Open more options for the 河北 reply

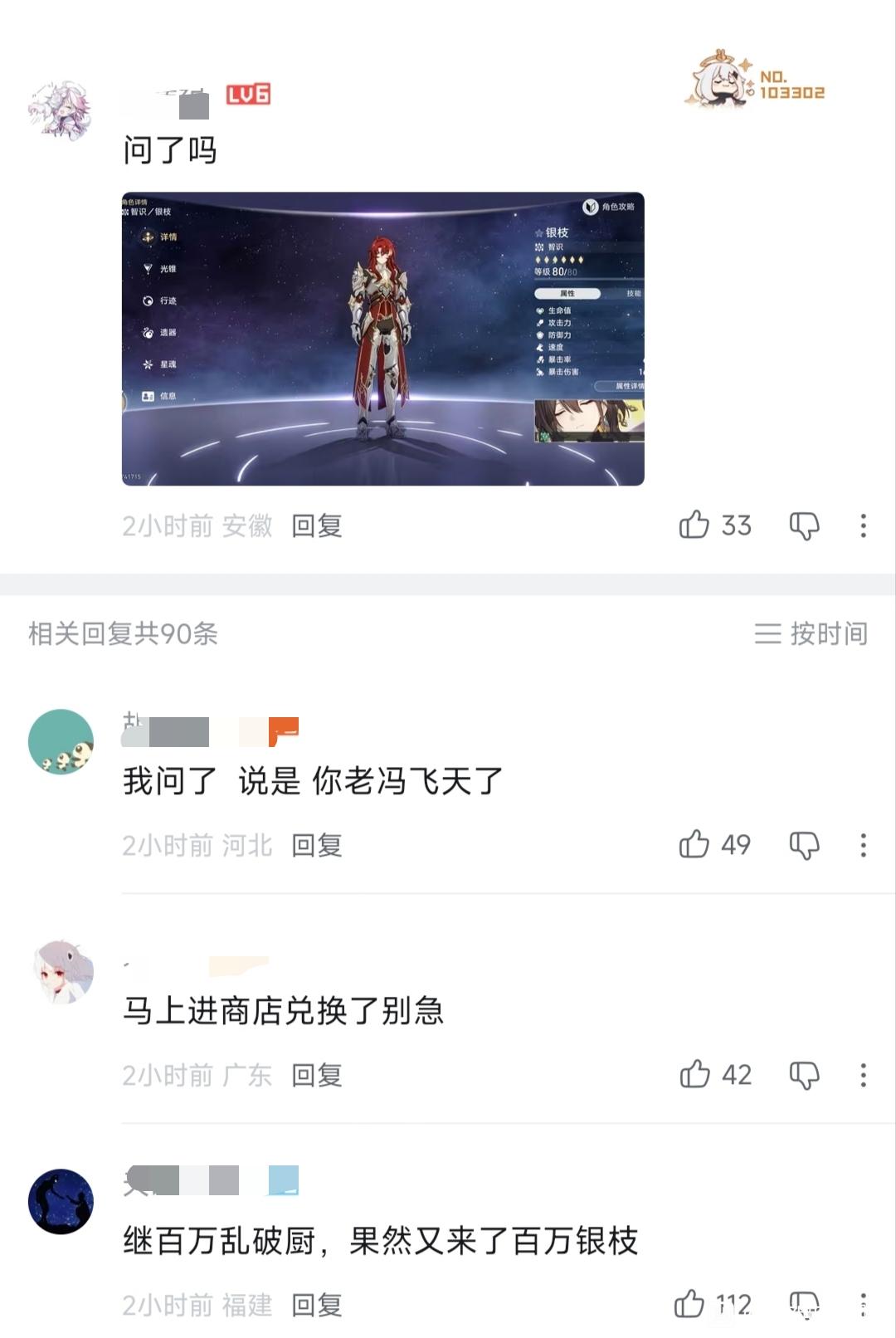click(x=864, y=845)
